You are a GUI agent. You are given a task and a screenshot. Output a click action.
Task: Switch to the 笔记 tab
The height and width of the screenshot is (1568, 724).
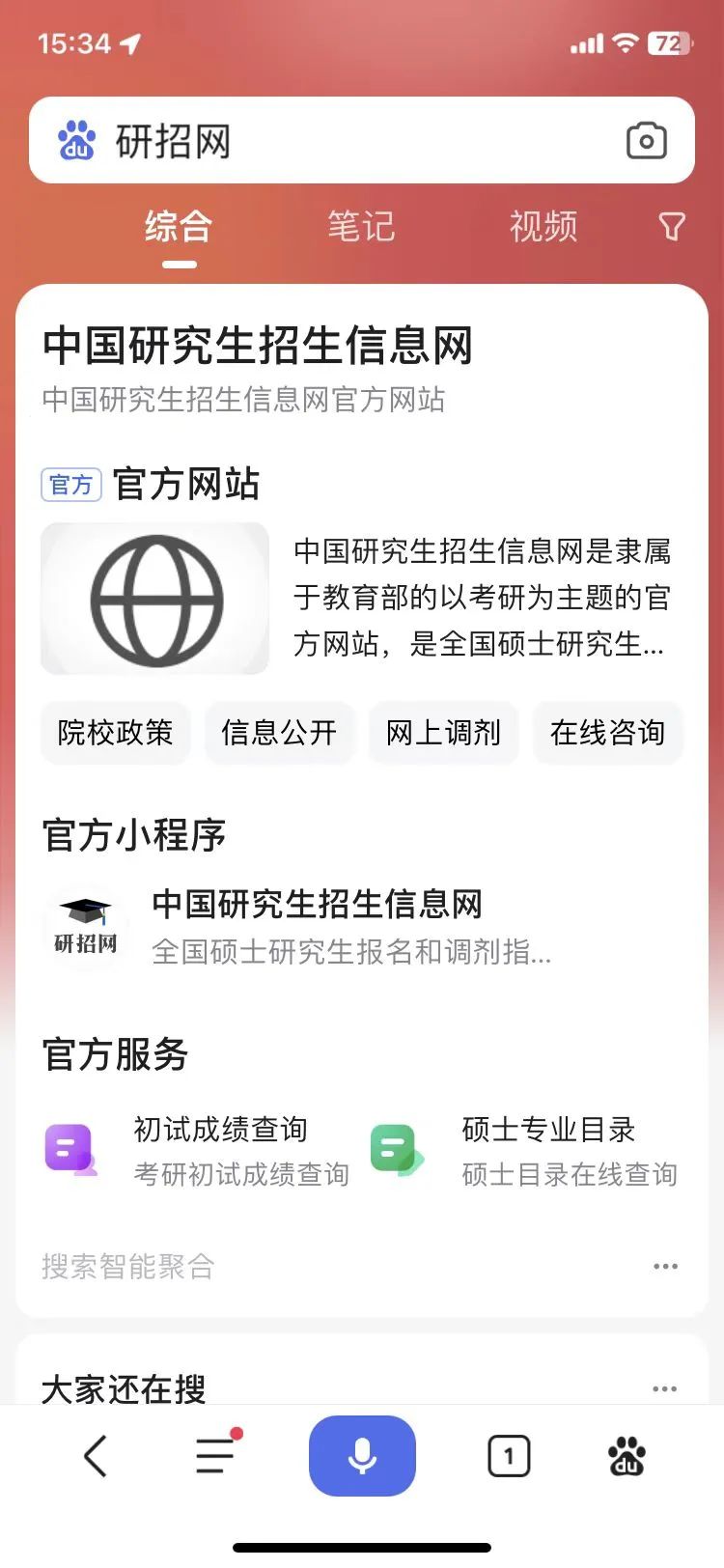(x=361, y=227)
